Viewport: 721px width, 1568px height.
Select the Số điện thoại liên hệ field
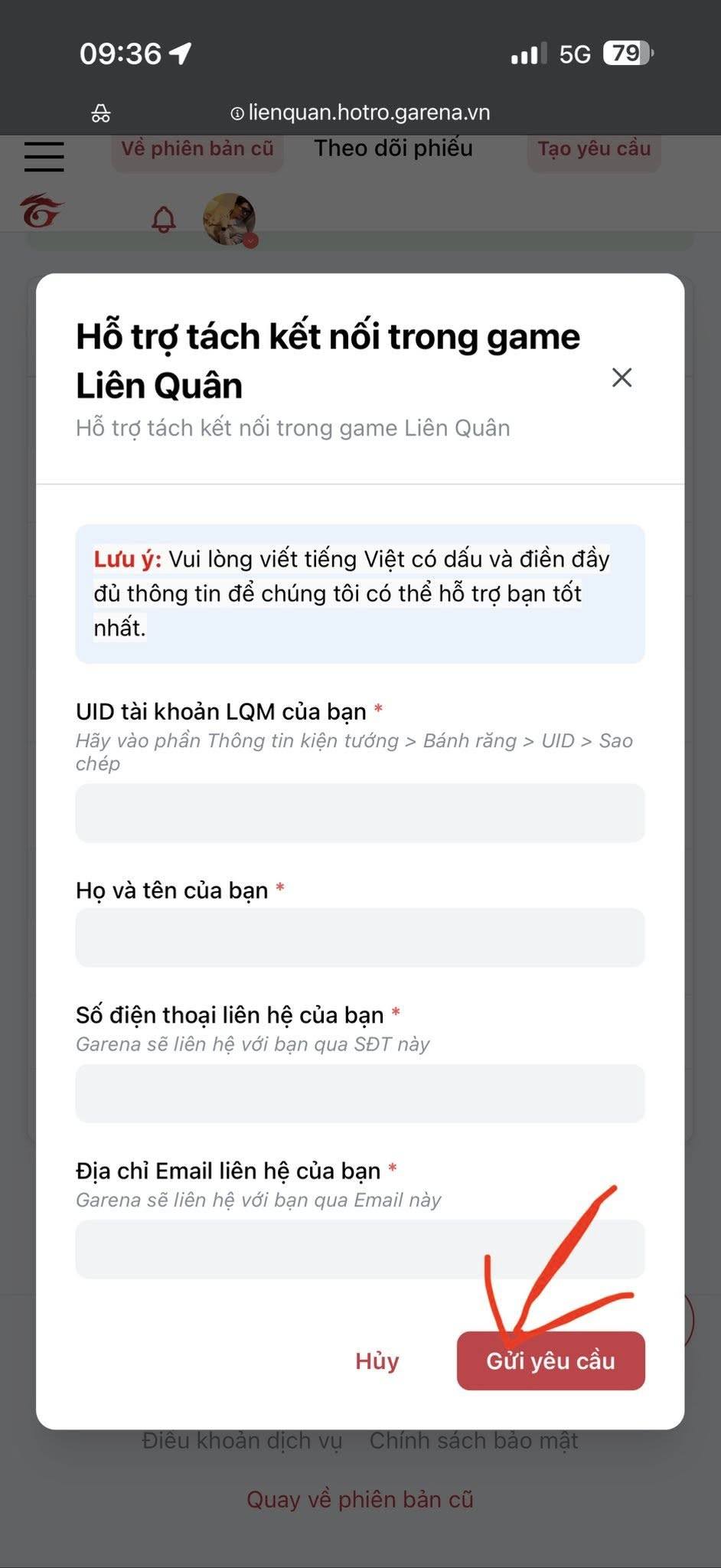[x=360, y=1093]
